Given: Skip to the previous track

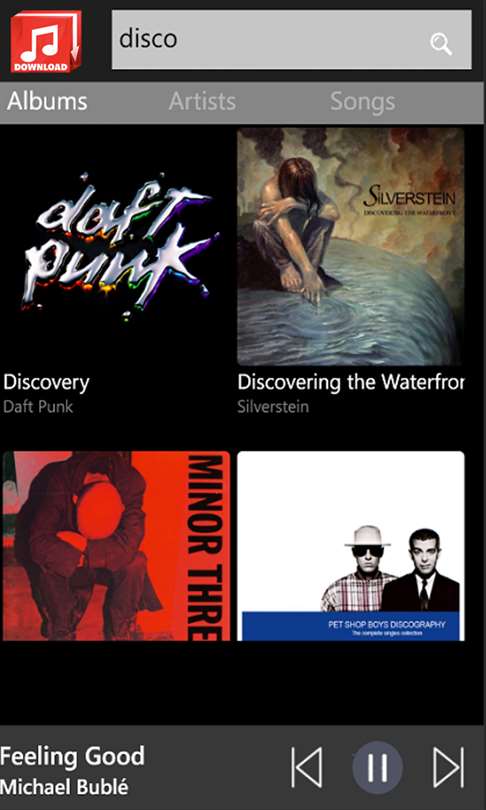Looking at the screenshot, I should (x=307, y=767).
